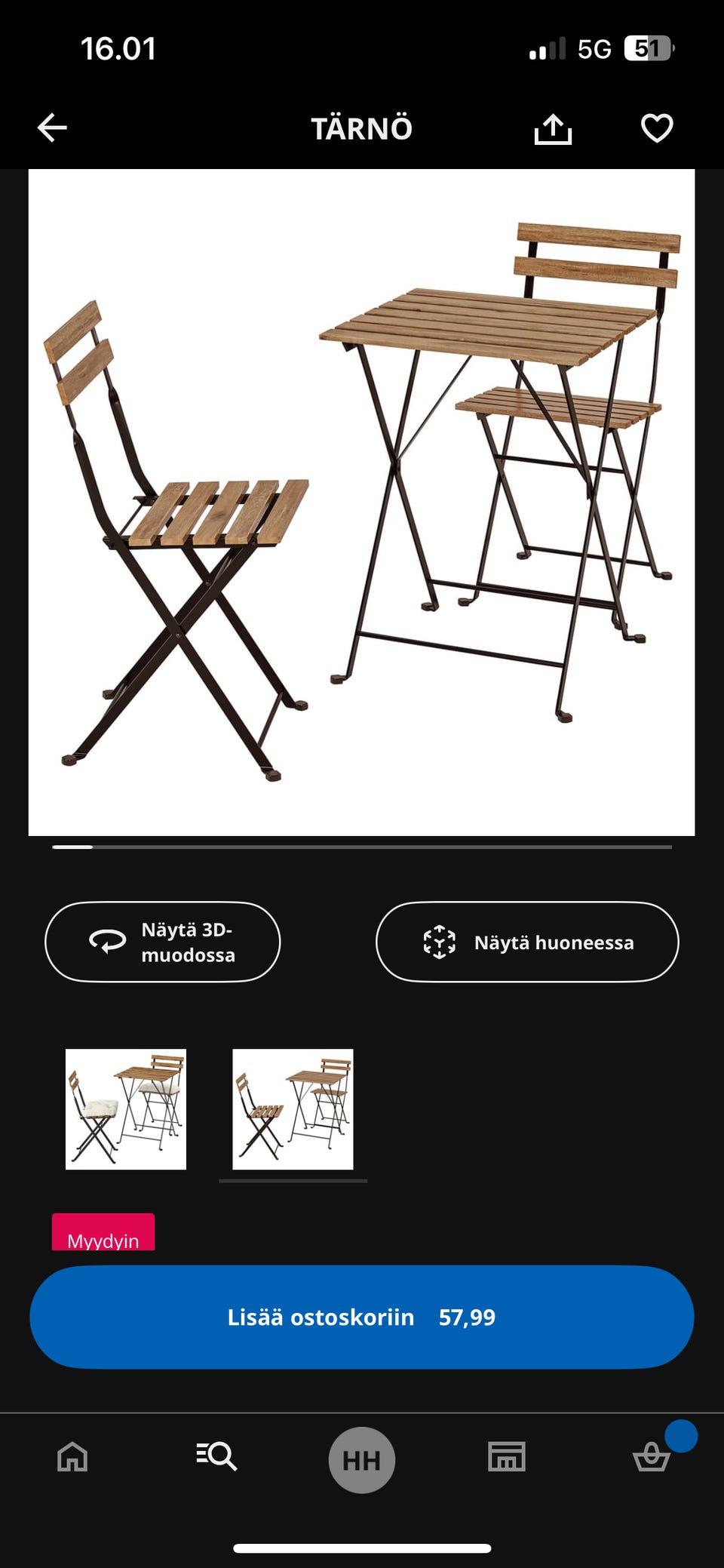Tap Näytä huoneessa button
The width and height of the screenshot is (724, 1568).
527,942
